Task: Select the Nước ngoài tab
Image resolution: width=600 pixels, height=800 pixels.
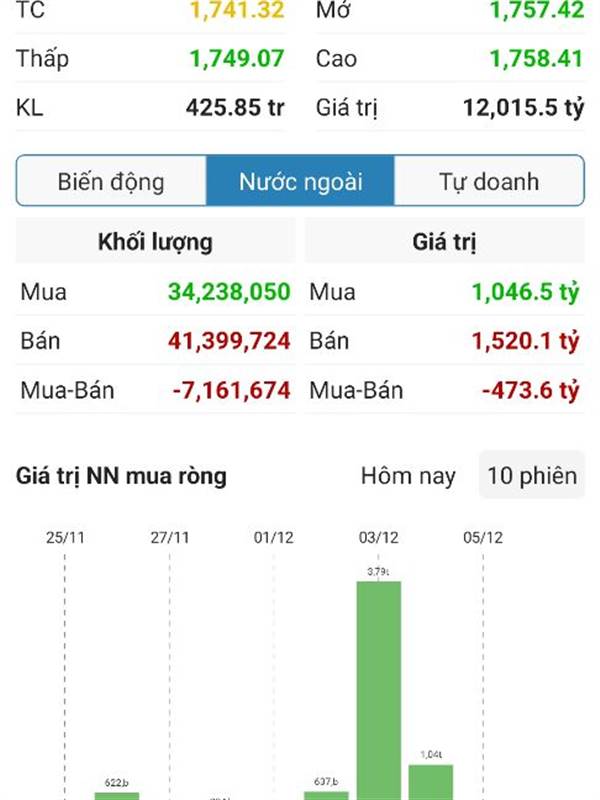Action: point(300,182)
